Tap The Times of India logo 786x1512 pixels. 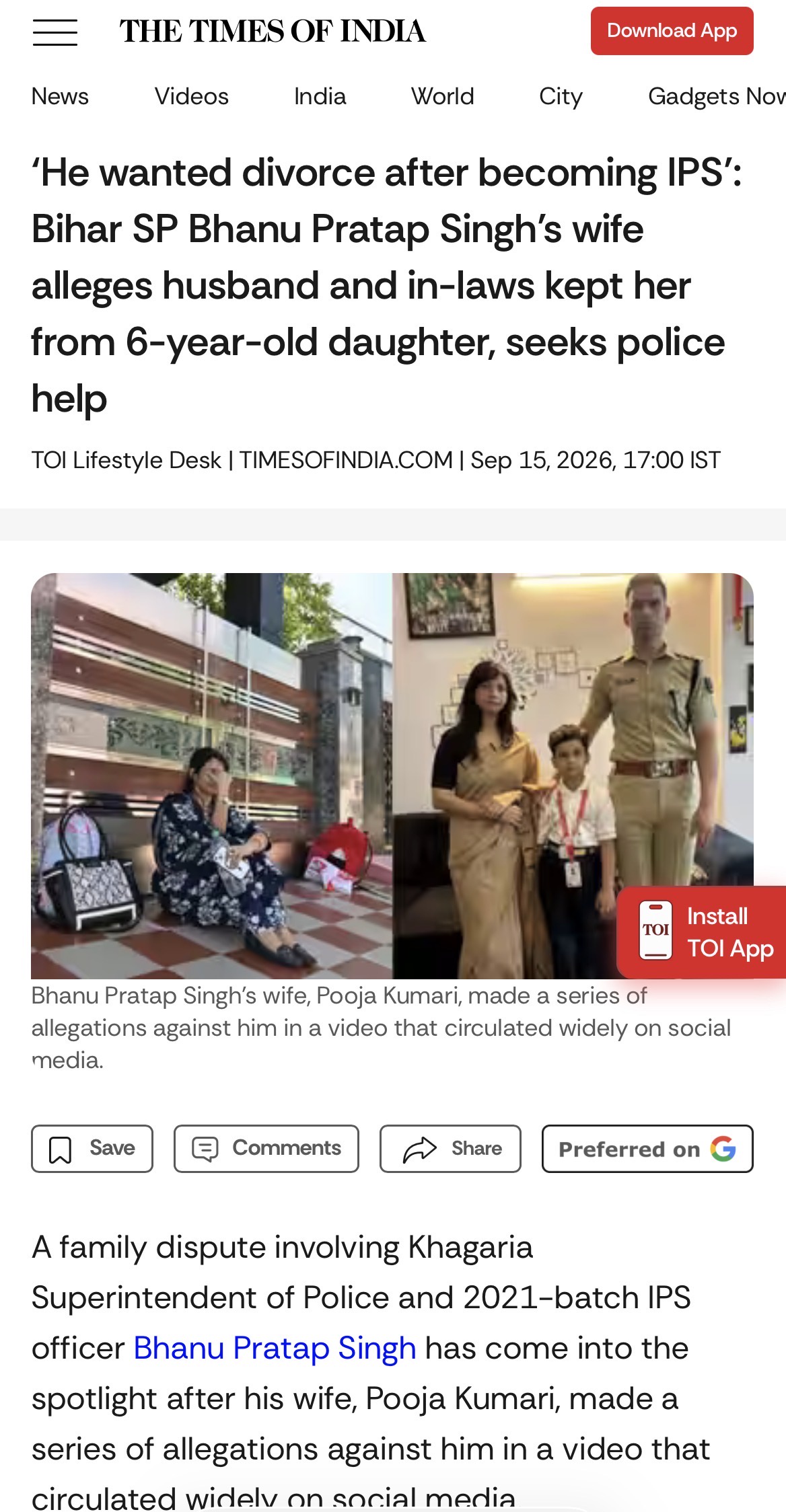pos(273,32)
